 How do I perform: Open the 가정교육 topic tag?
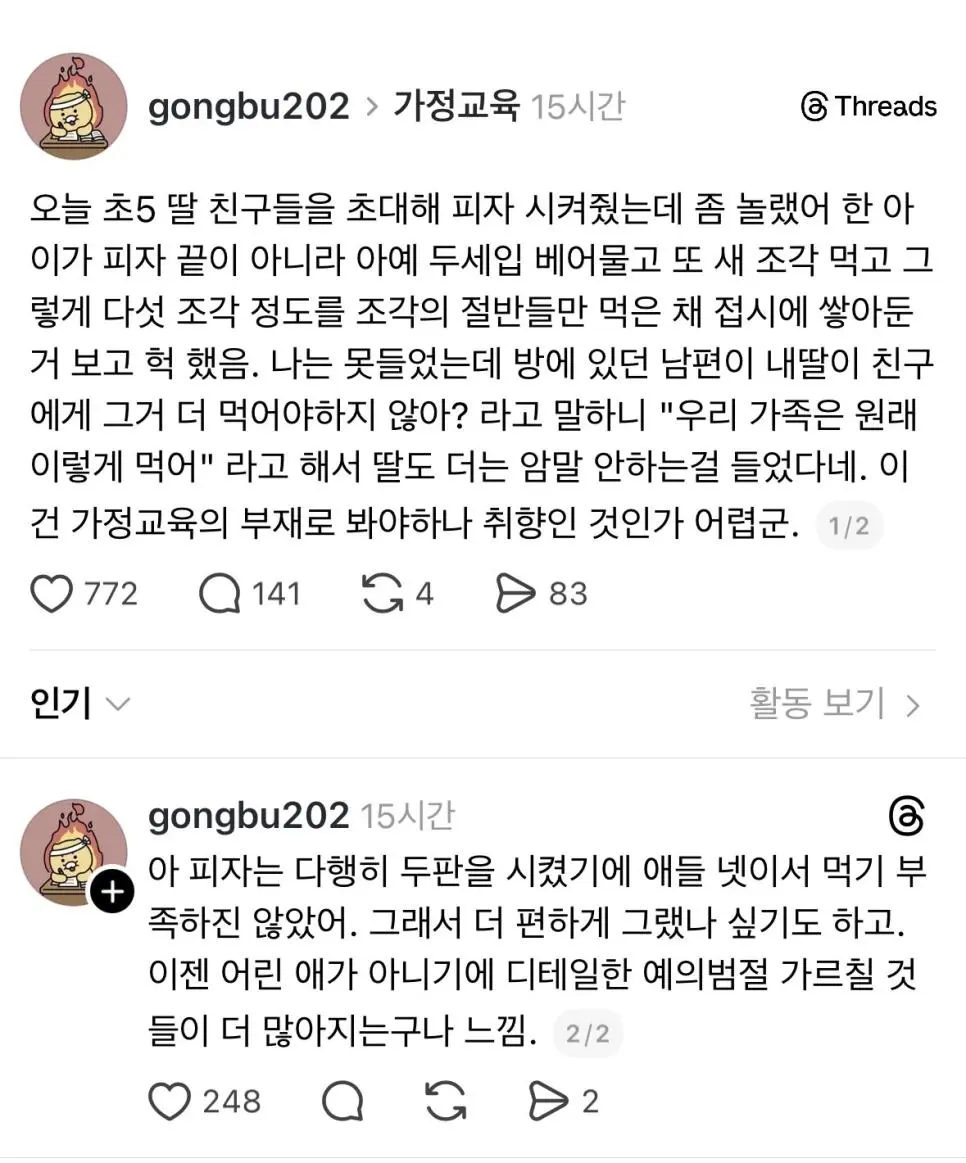(455, 105)
